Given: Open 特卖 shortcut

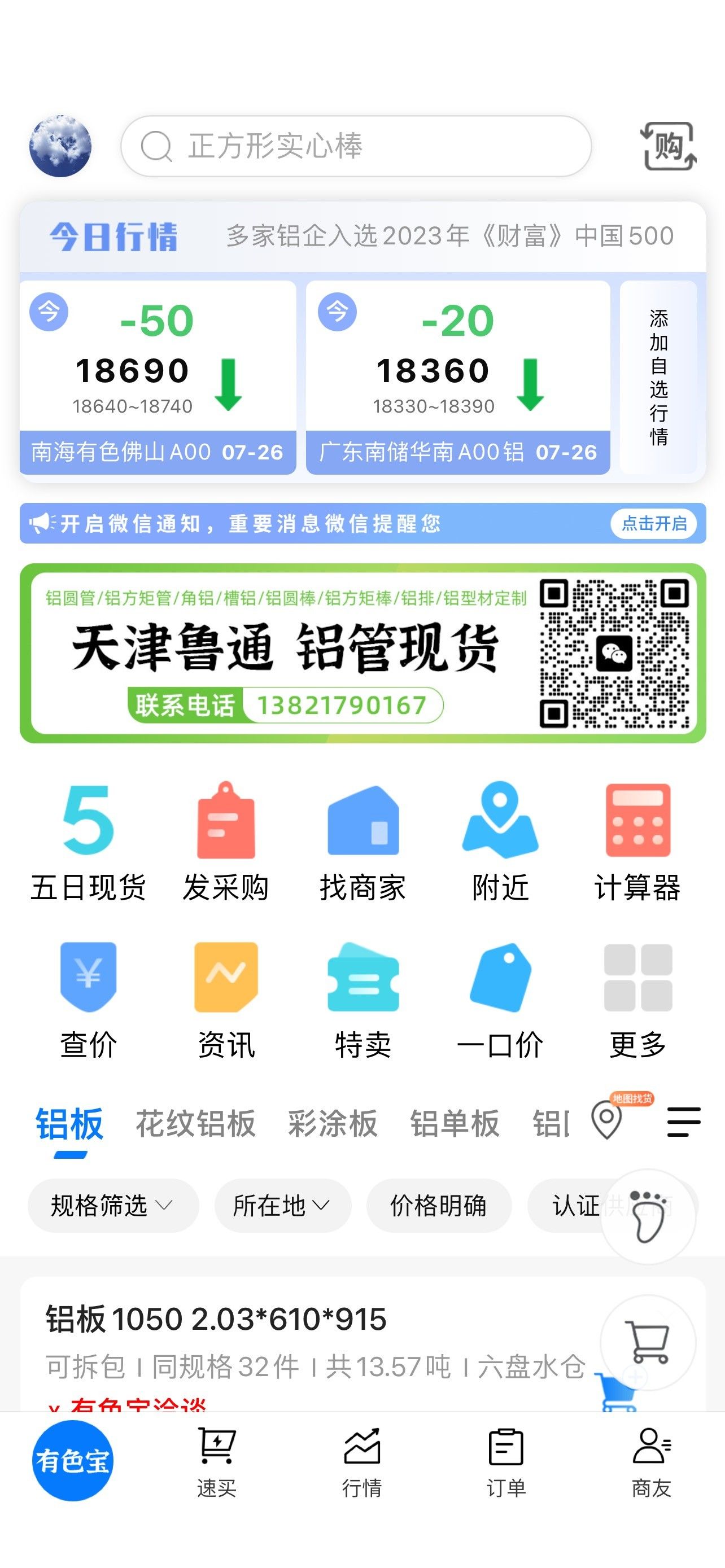Looking at the screenshot, I should click(x=363, y=1001).
